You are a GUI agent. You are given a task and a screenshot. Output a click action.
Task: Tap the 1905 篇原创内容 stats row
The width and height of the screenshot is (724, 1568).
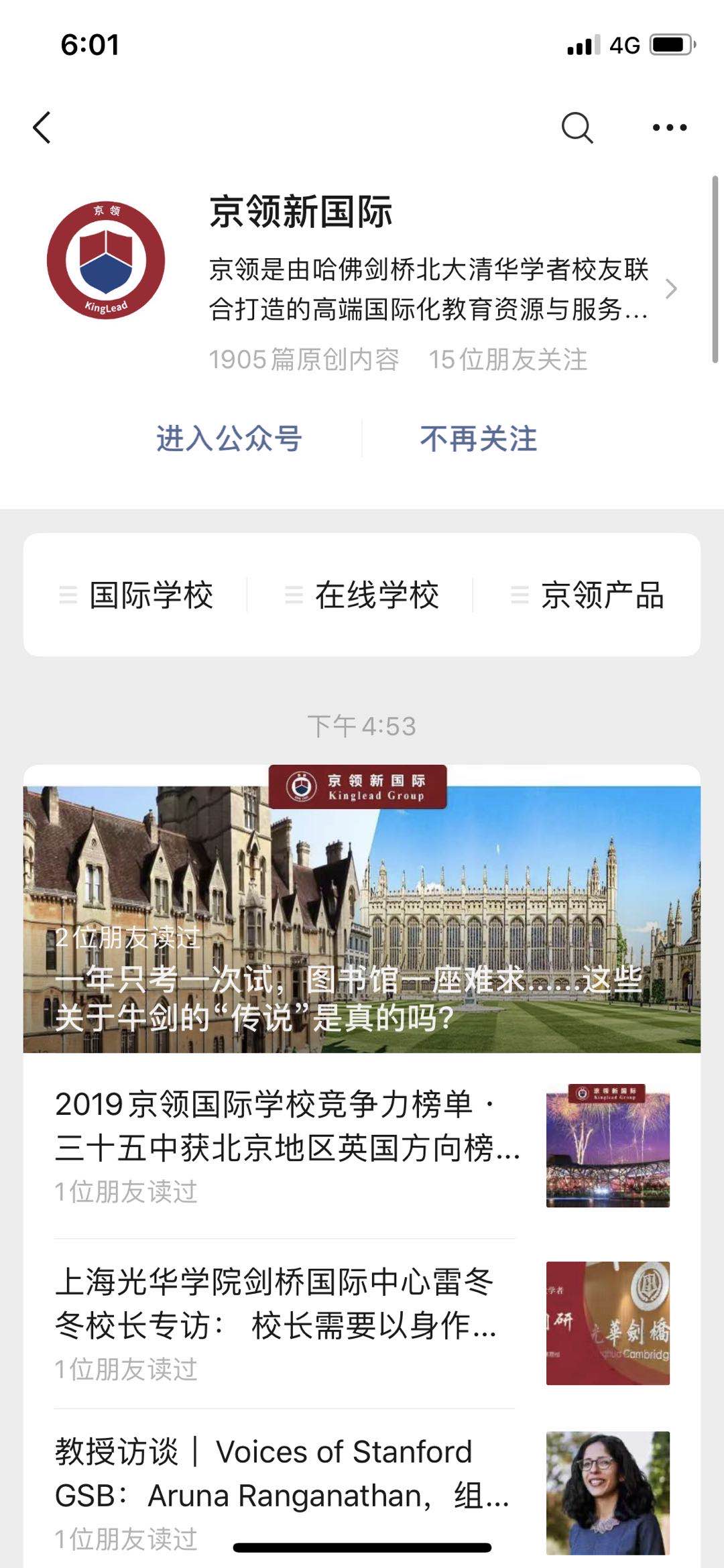(304, 360)
